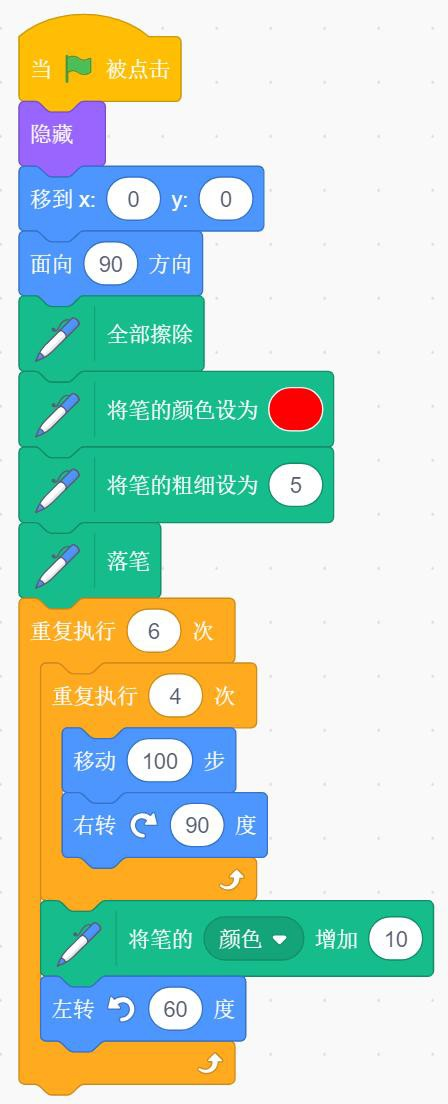Viewport: 448px width, 1104px height.
Task: Run the script via the 当绿旗被点击 block
Action: [x=99, y=69]
